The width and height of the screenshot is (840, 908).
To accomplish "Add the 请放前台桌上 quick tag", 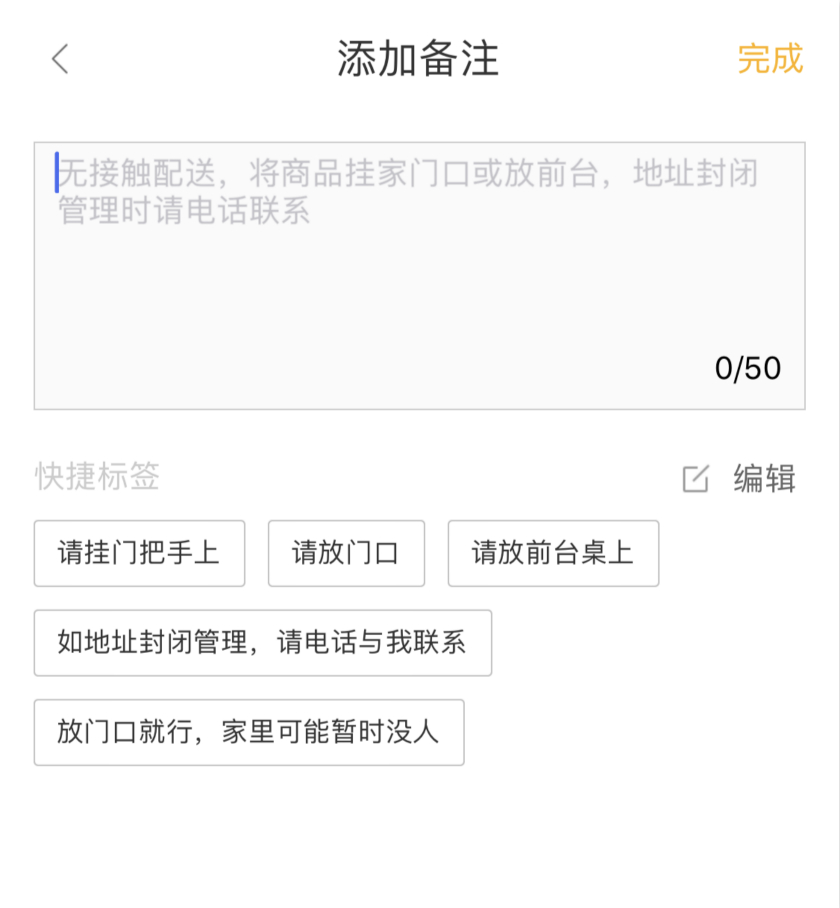I will pyautogui.click(x=553, y=553).
